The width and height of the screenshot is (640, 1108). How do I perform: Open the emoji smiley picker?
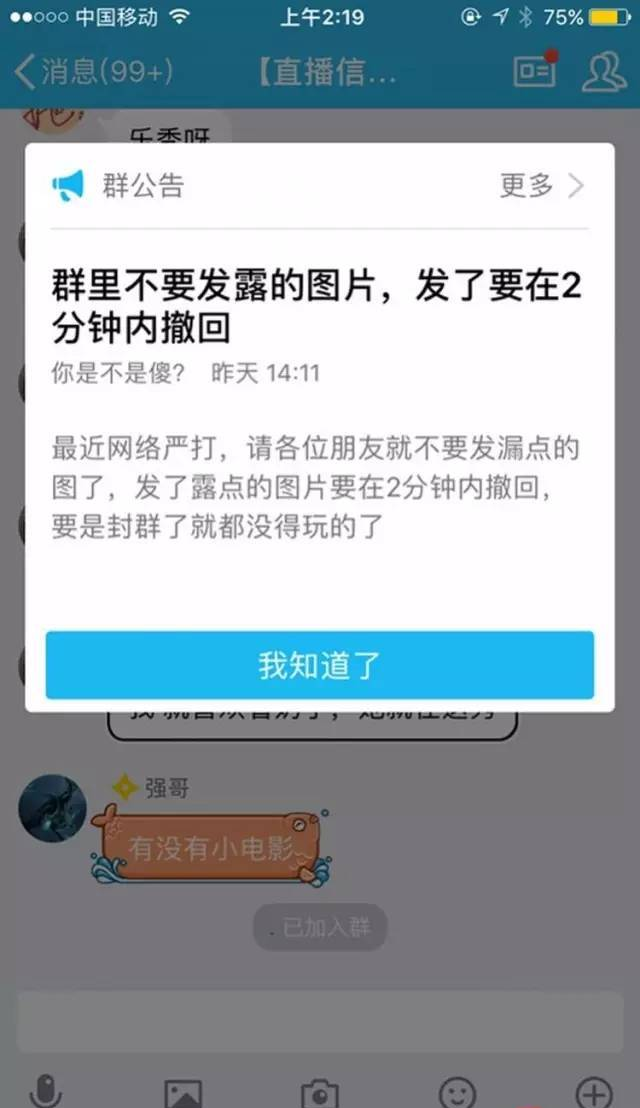pos(457,1092)
